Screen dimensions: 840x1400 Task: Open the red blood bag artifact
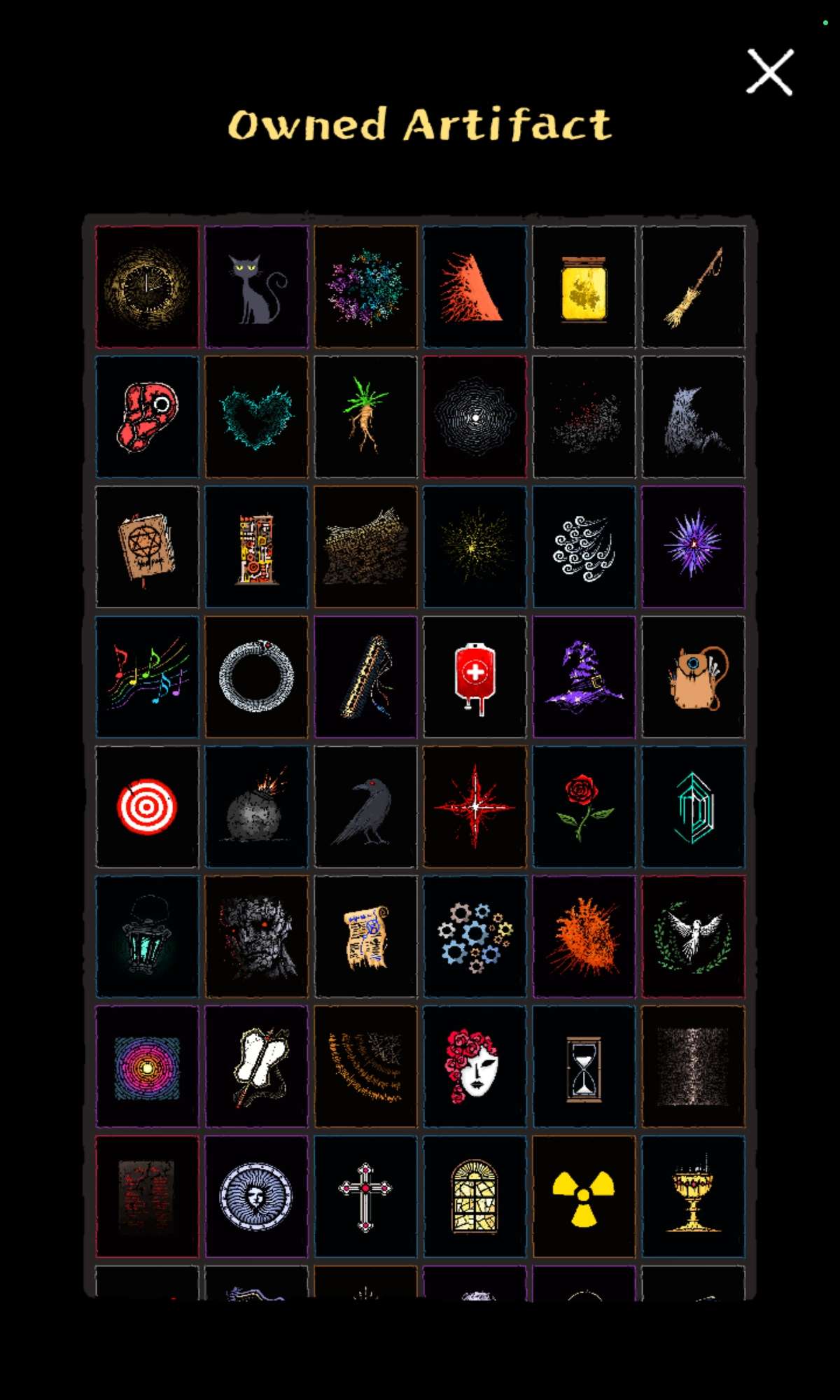475,677
